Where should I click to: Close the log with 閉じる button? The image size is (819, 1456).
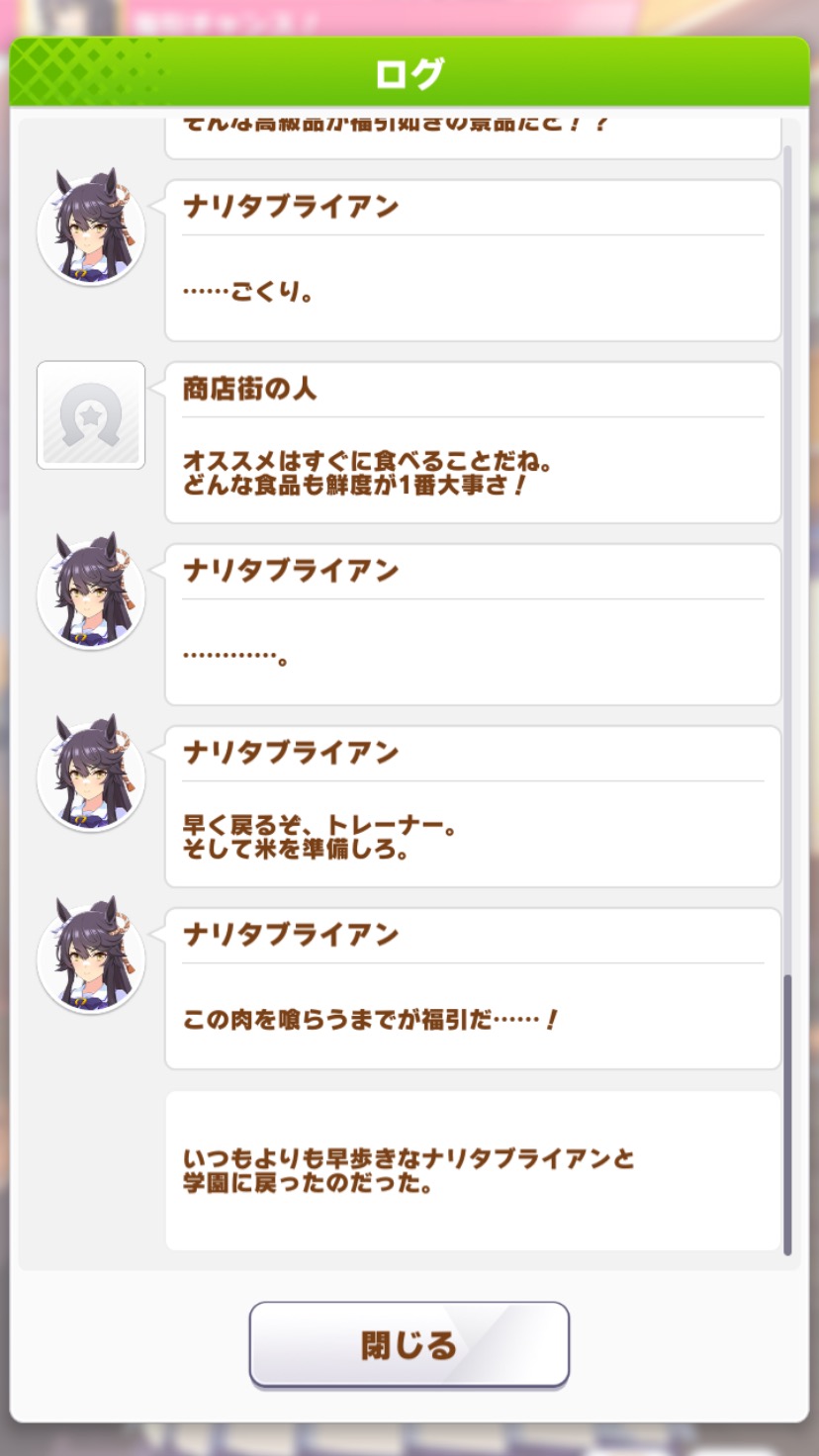coord(409,1345)
